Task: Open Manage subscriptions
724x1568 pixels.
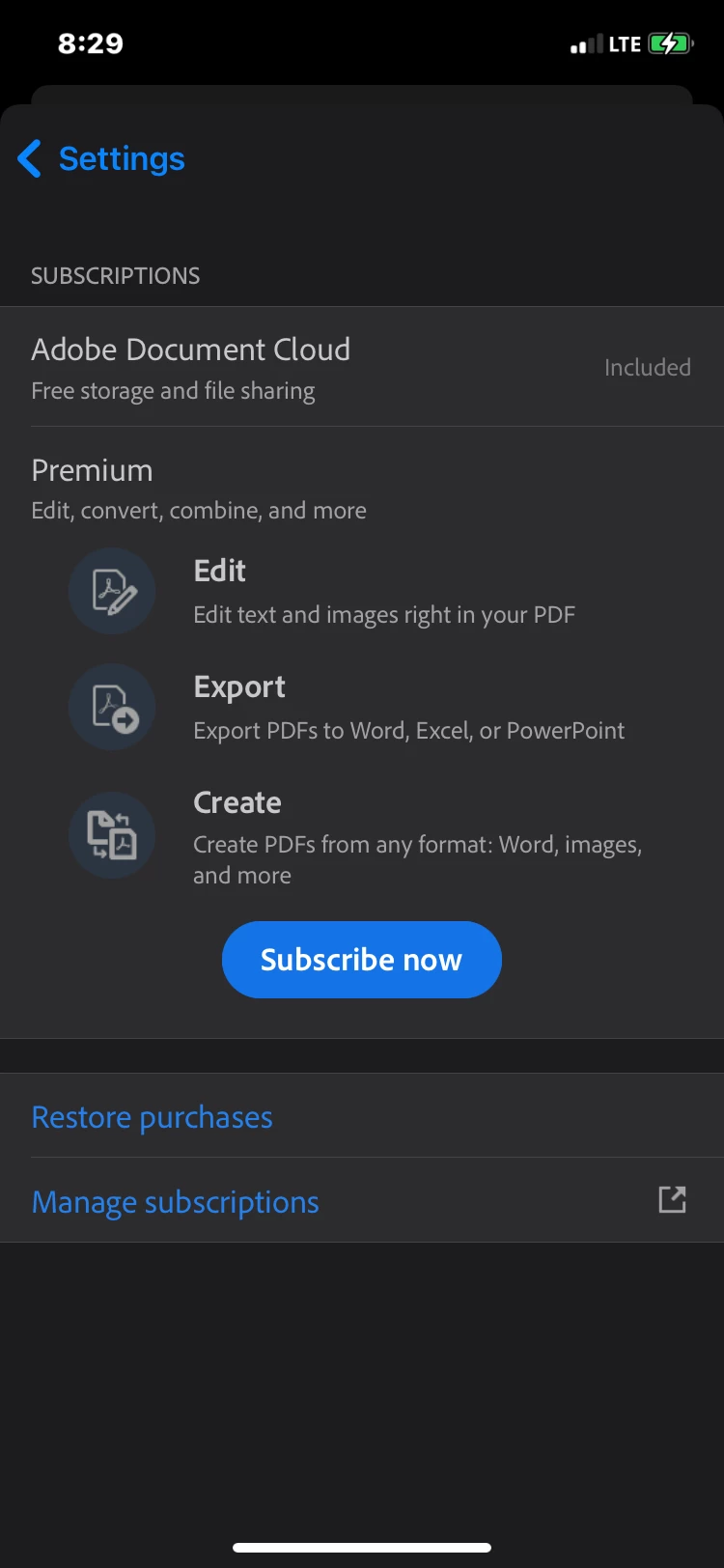Action: pyautogui.click(x=176, y=1202)
